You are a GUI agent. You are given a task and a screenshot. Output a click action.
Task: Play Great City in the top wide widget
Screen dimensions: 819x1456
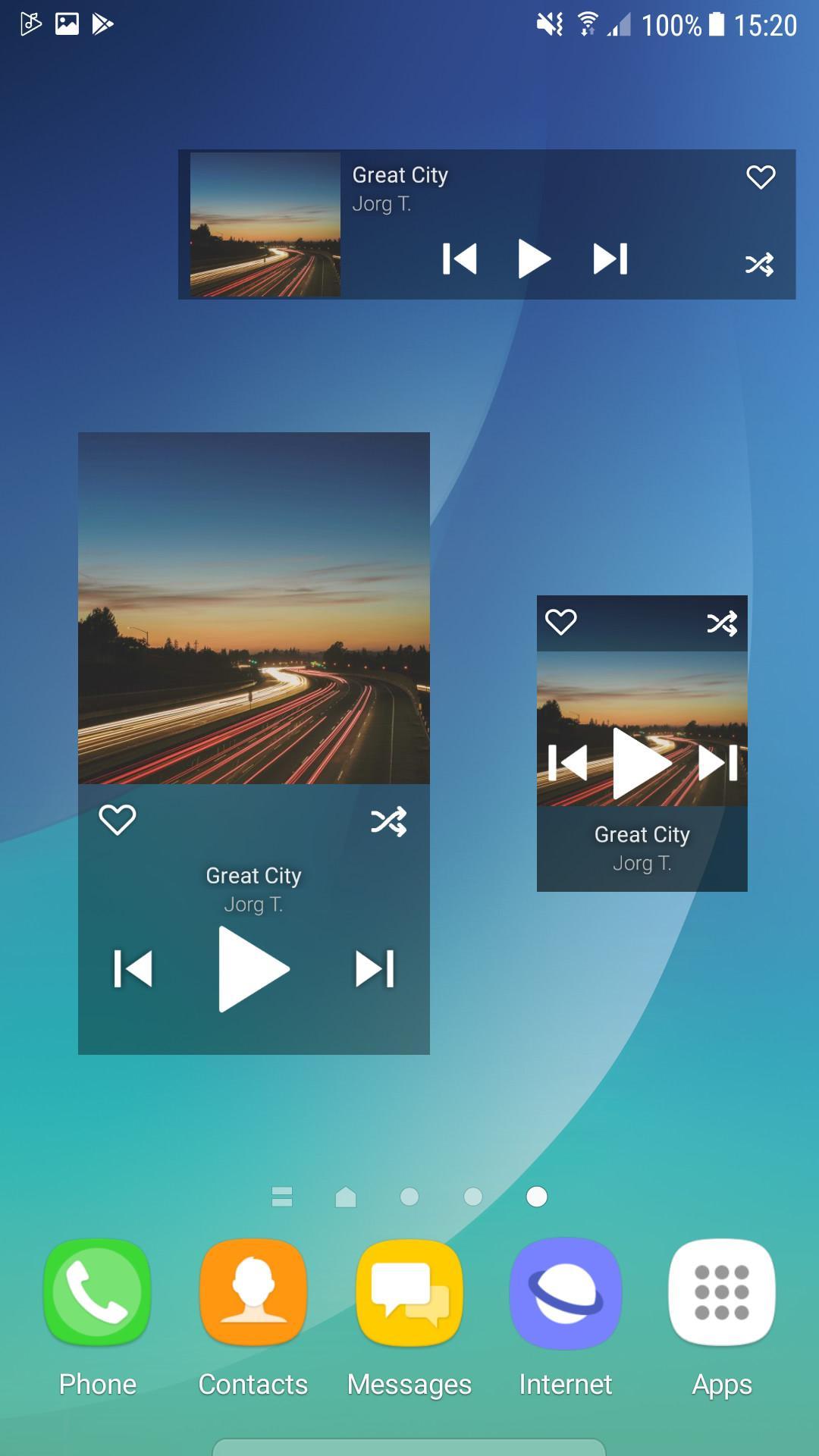(x=533, y=259)
